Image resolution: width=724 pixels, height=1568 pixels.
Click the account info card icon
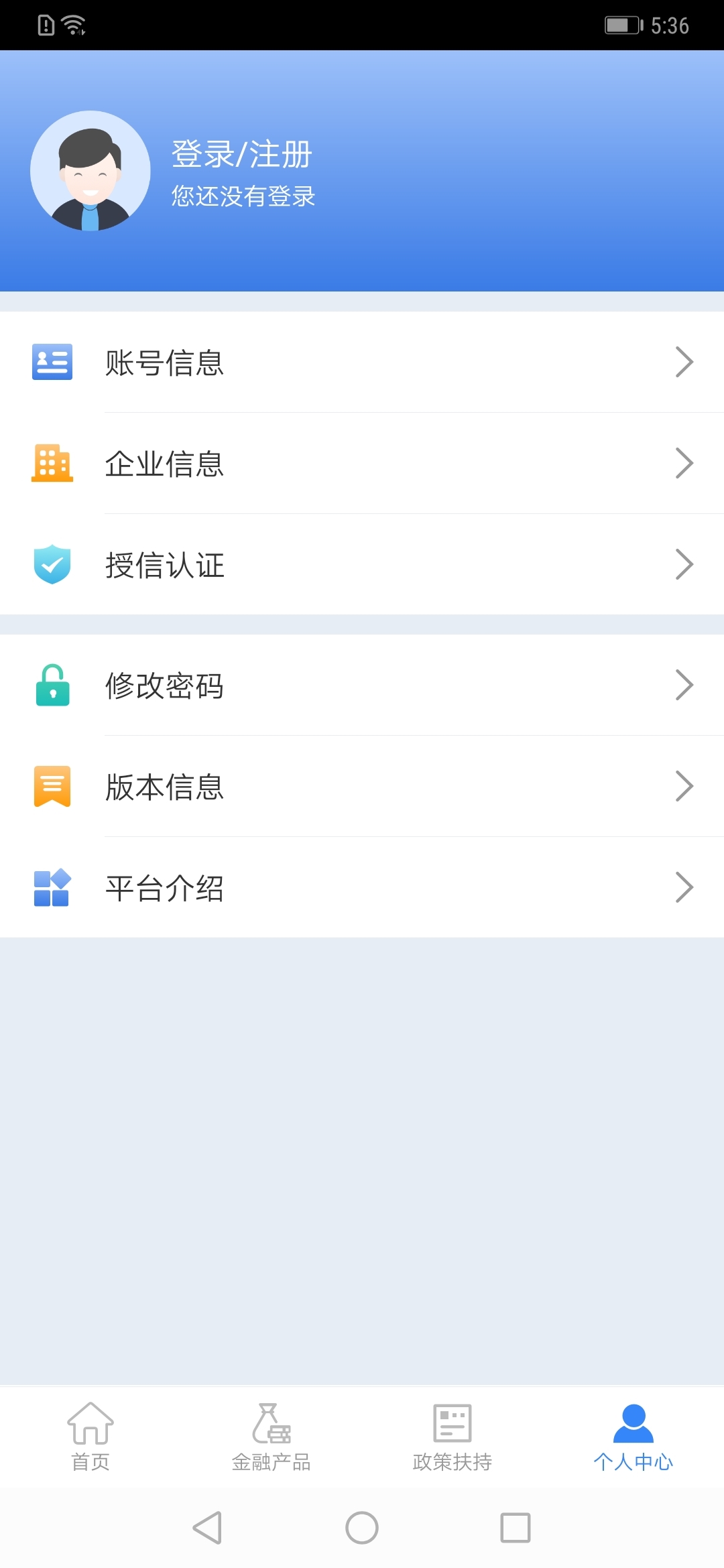point(52,362)
